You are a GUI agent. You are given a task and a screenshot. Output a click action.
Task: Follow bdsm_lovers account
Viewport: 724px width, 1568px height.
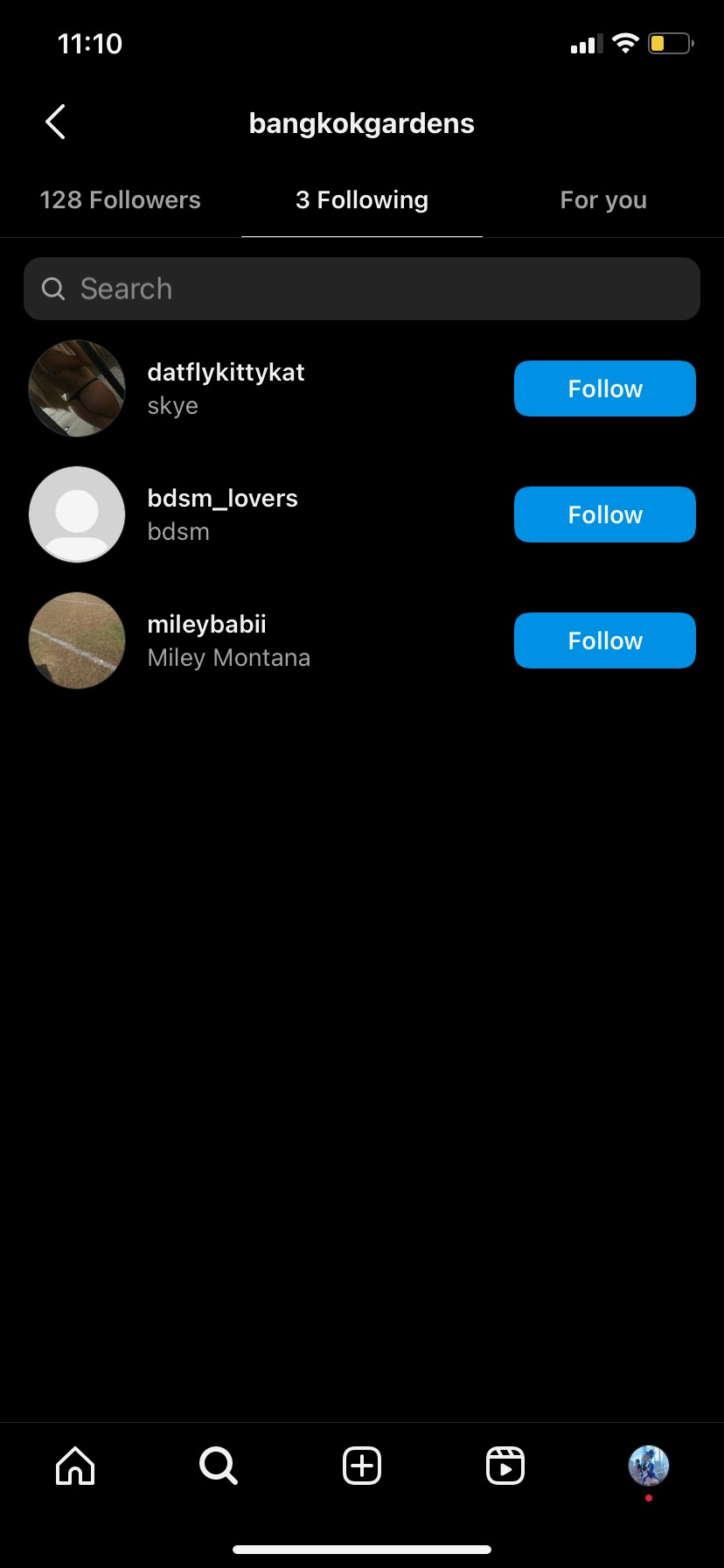pos(604,514)
